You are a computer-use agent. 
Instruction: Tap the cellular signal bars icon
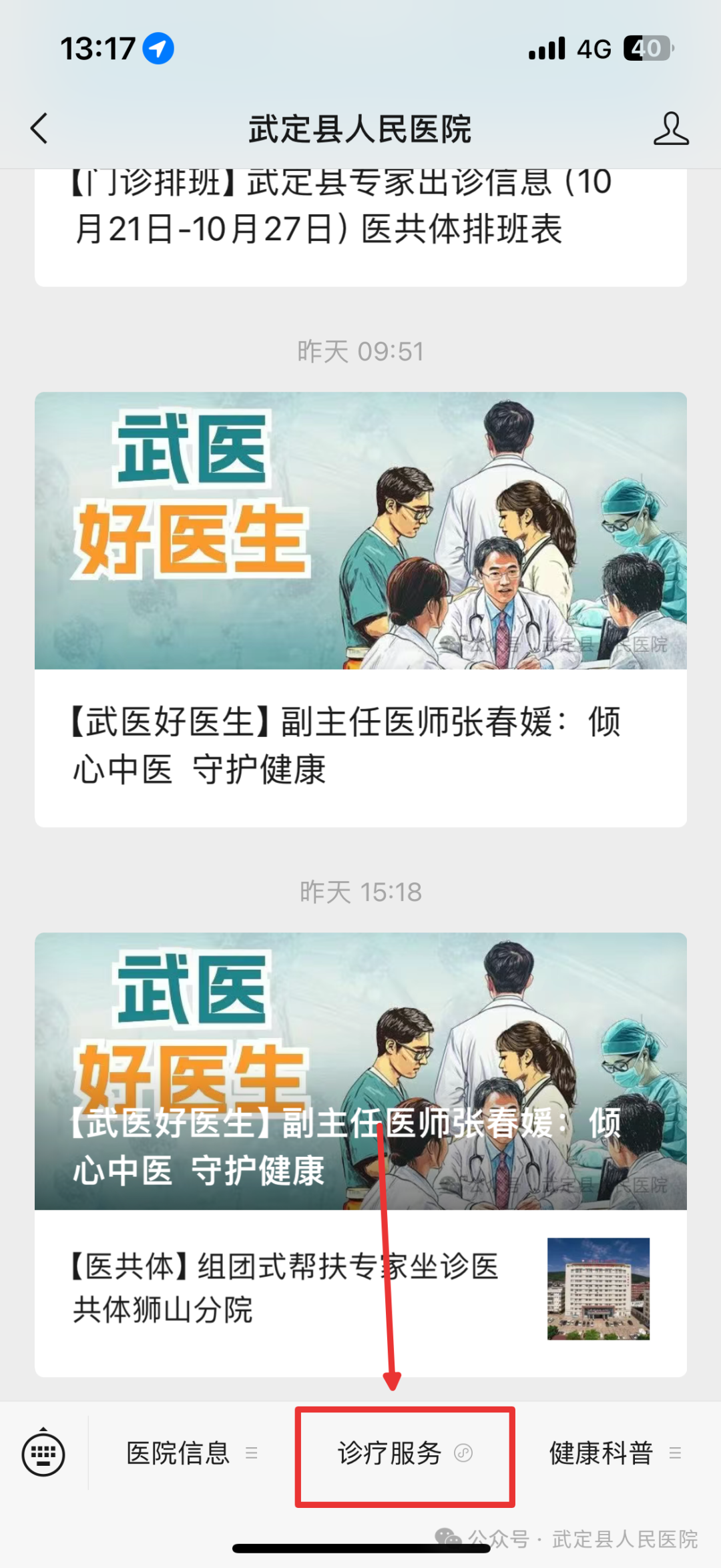[545, 47]
